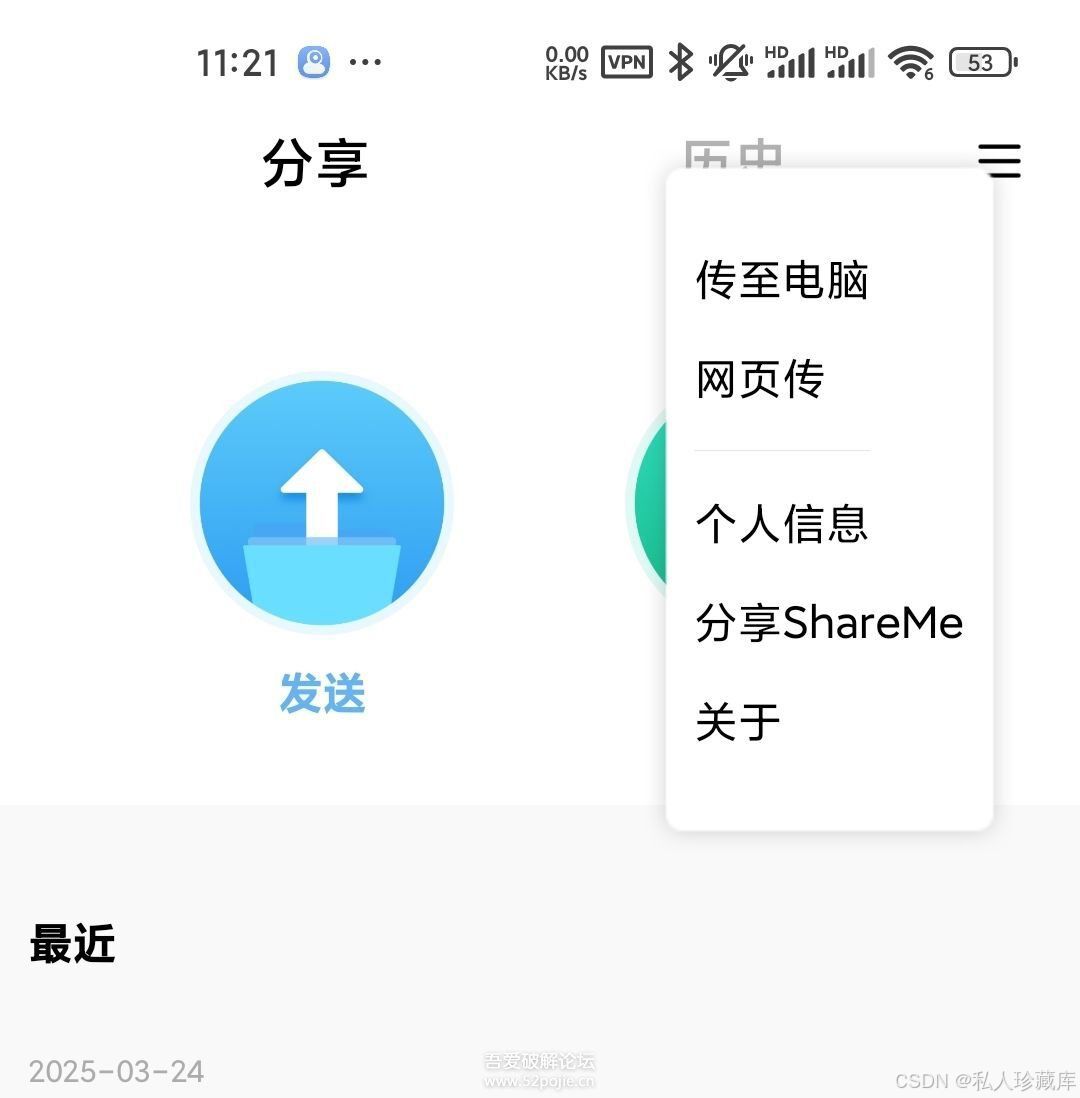The image size is (1080, 1098).
Task: Switch to the 分享 tab
Action: tap(315, 162)
